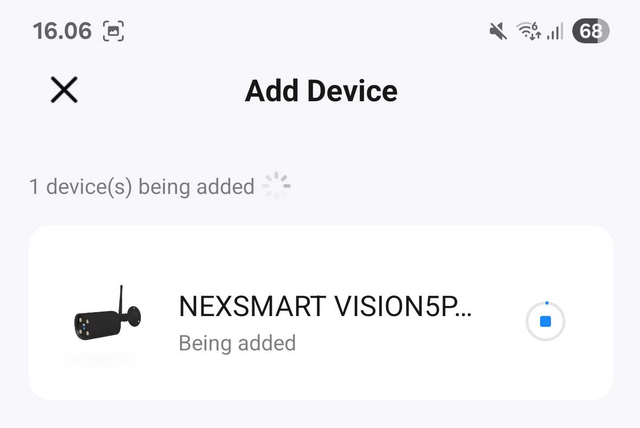Image resolution: width=640 pixels, height=428 pixels.
Task: Stop adding the NEXSMART VISION5P device
Action: (545, 322)
